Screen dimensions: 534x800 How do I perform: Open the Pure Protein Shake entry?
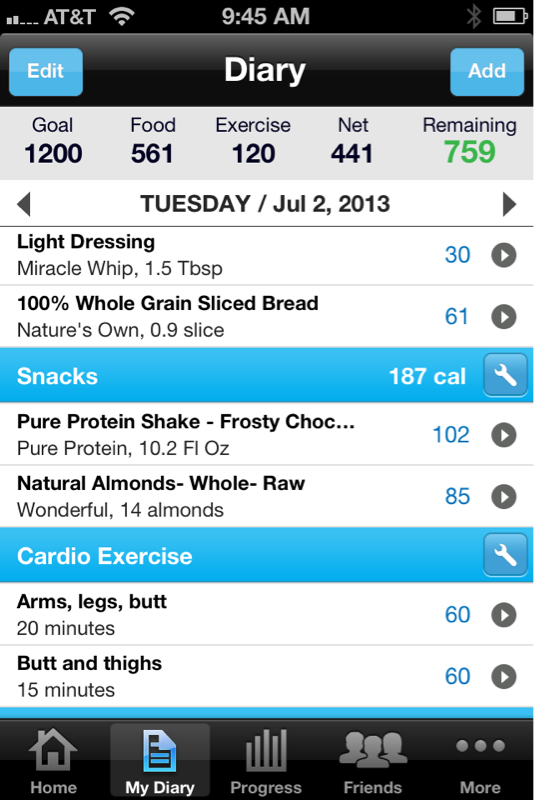tap(267, 435)
